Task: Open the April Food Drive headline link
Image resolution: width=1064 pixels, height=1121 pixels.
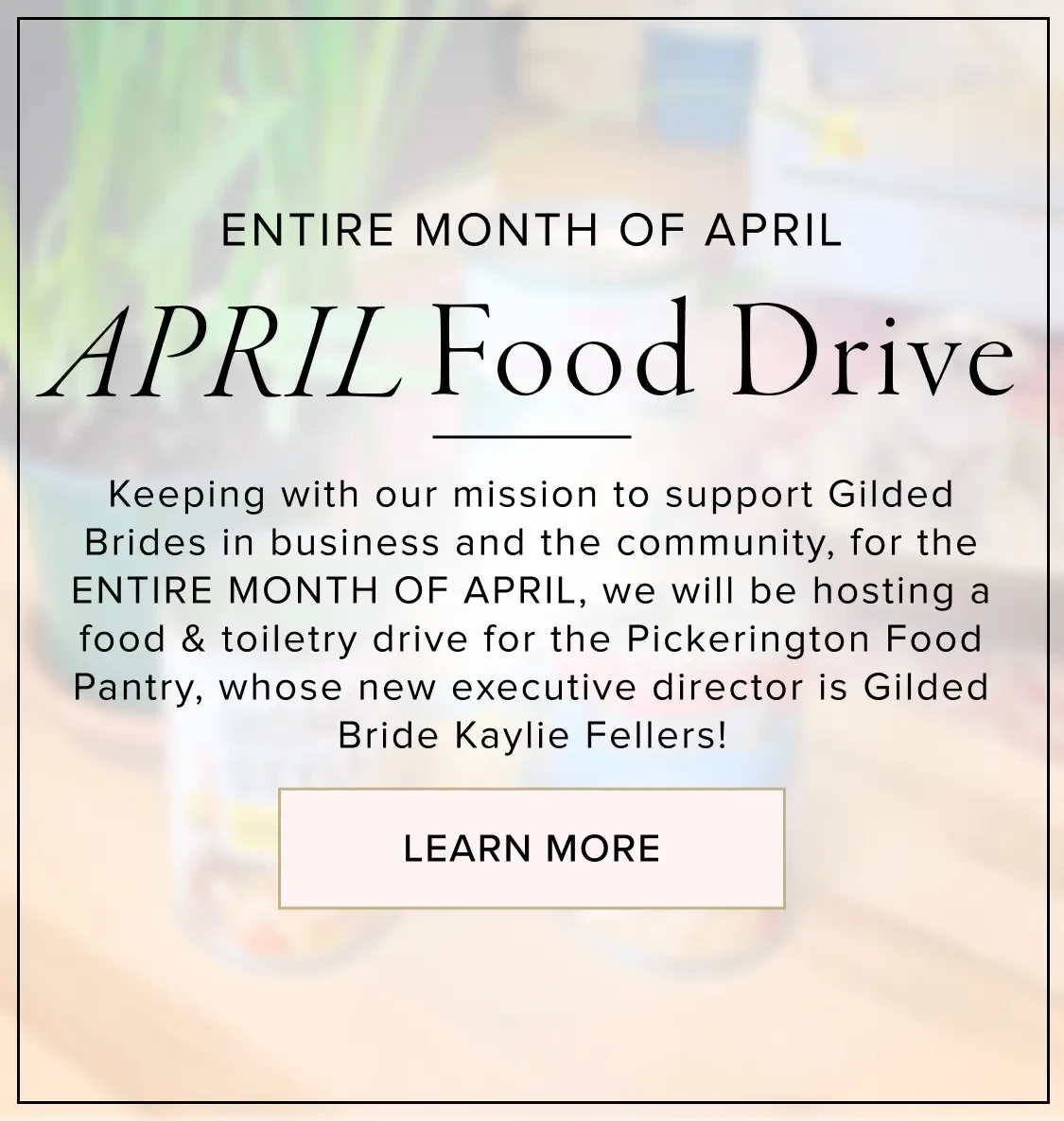Action: point(532,355)
